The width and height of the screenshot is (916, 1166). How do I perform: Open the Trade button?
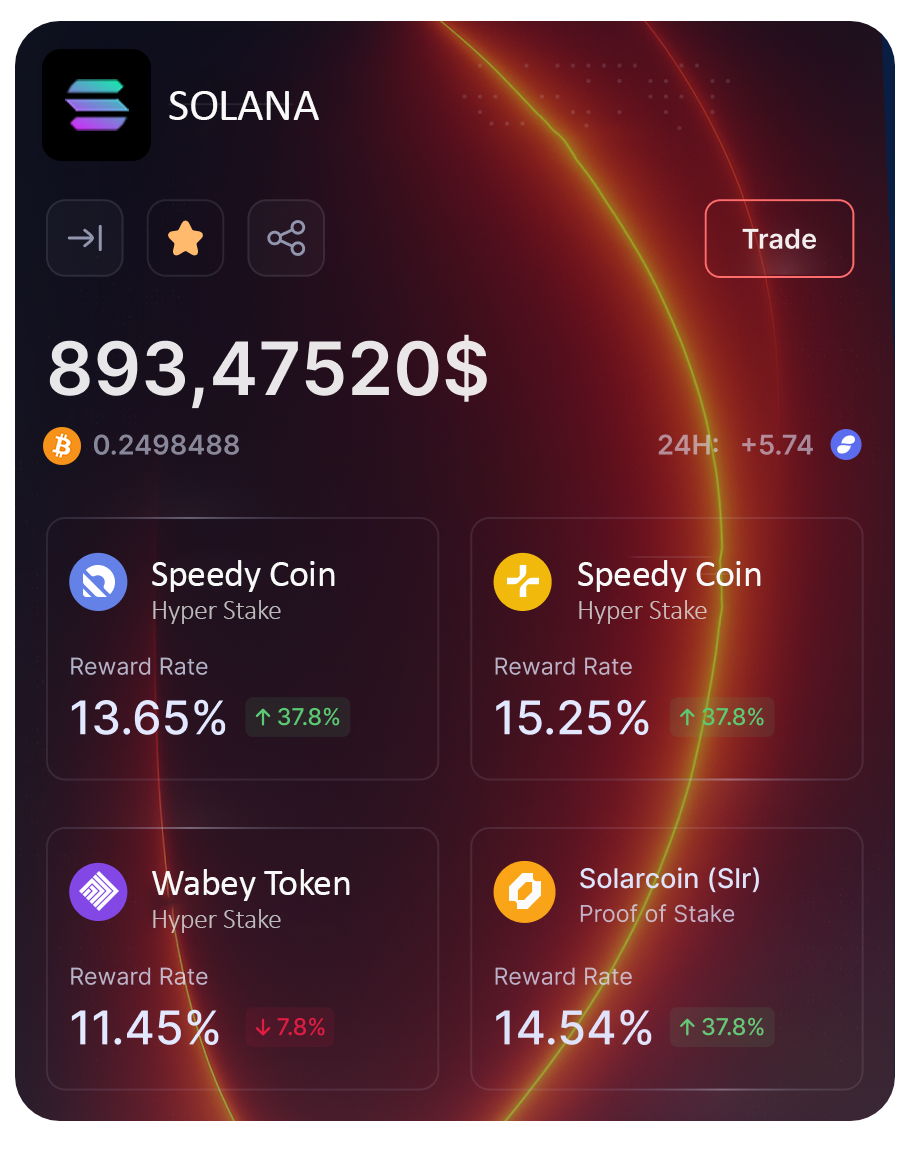click(779, 239)
